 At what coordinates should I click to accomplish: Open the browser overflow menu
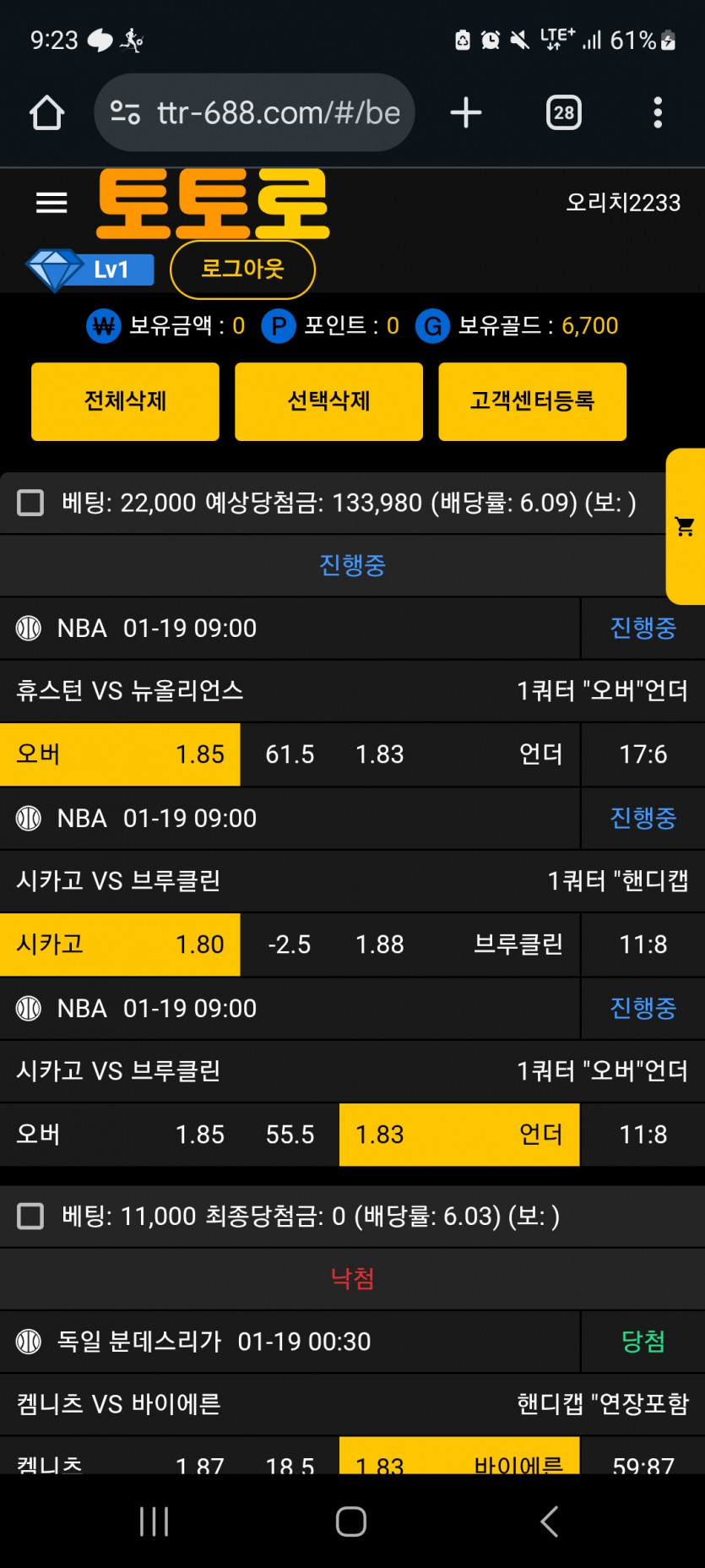coord(658,113)
